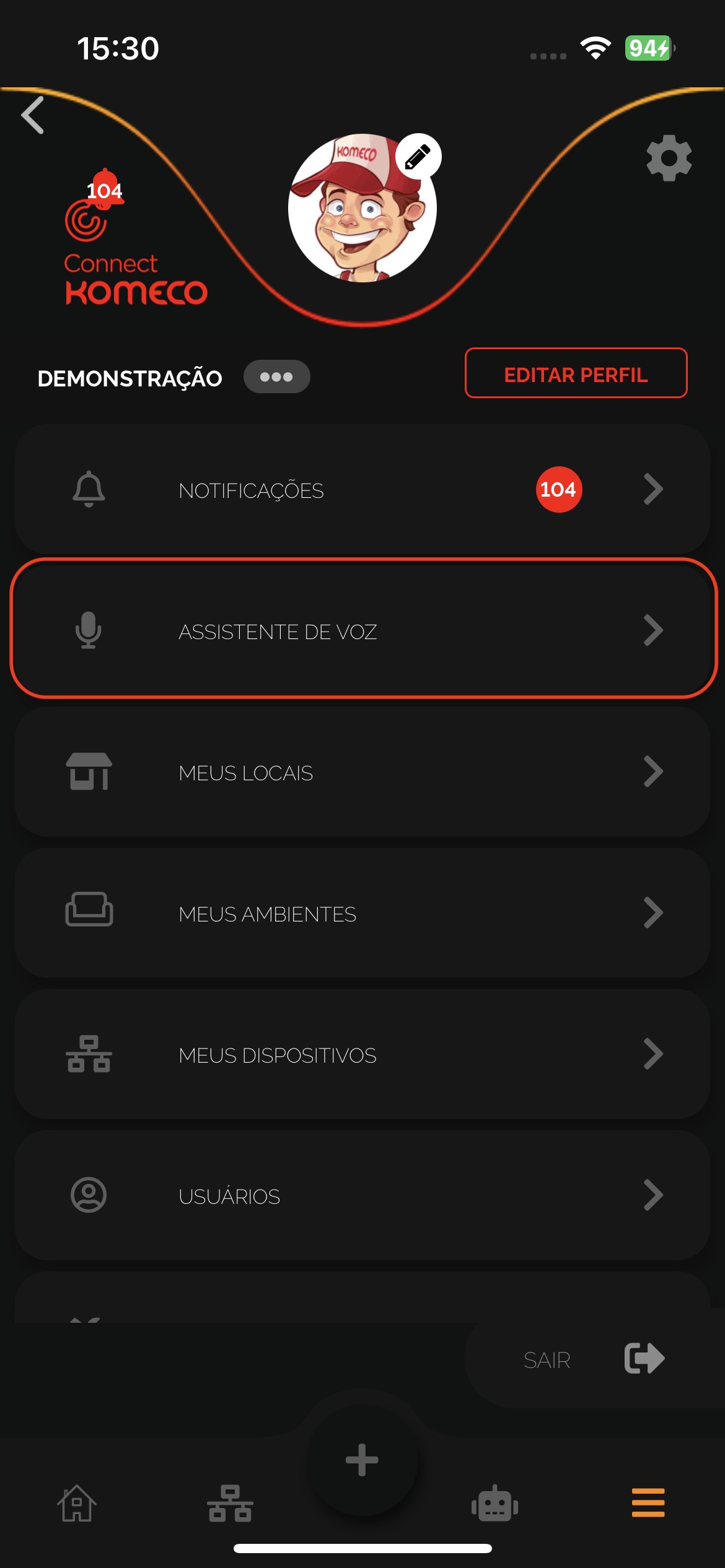Expand the Meus Locais chevron
Viewport: 725px width, 1568px height.
click(652, 772)
